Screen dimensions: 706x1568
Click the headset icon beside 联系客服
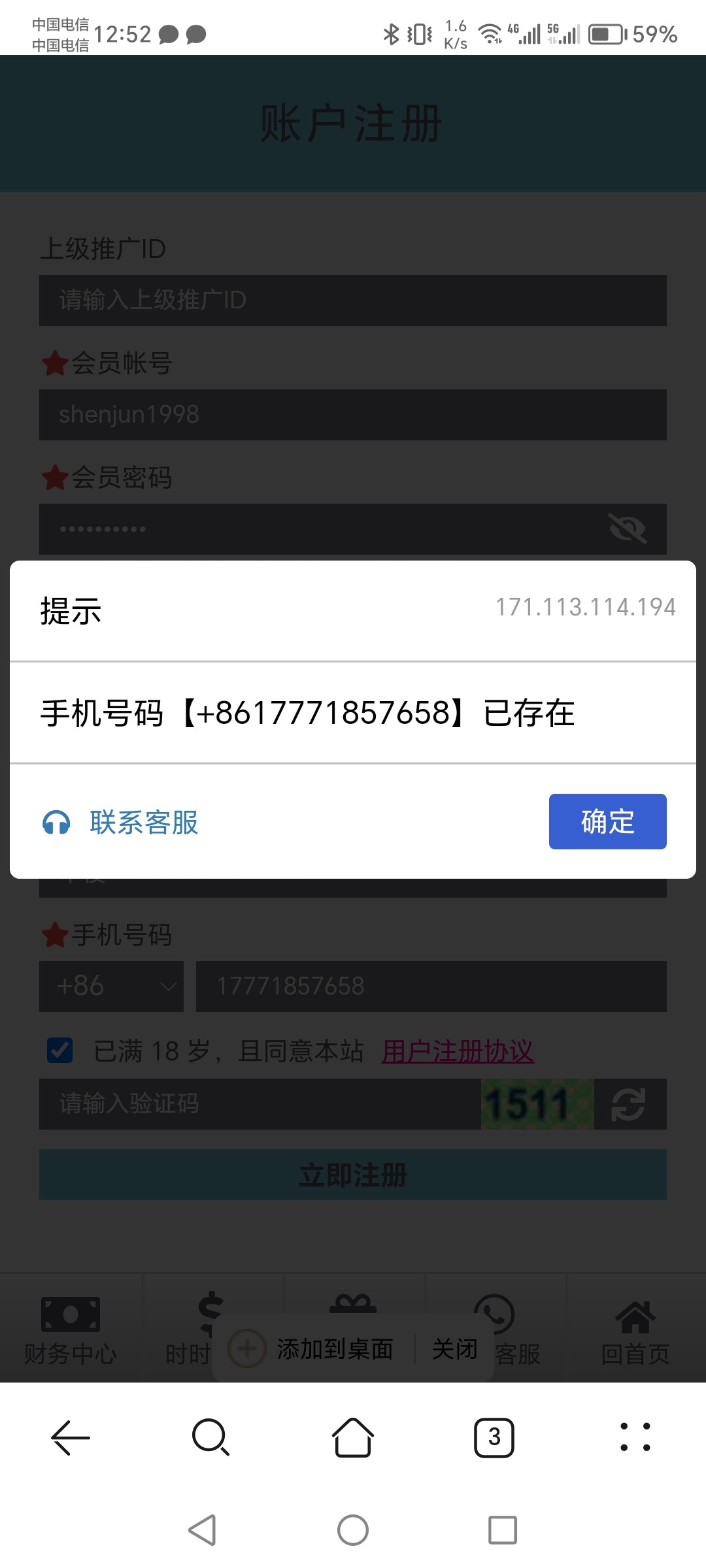(58, 823)
